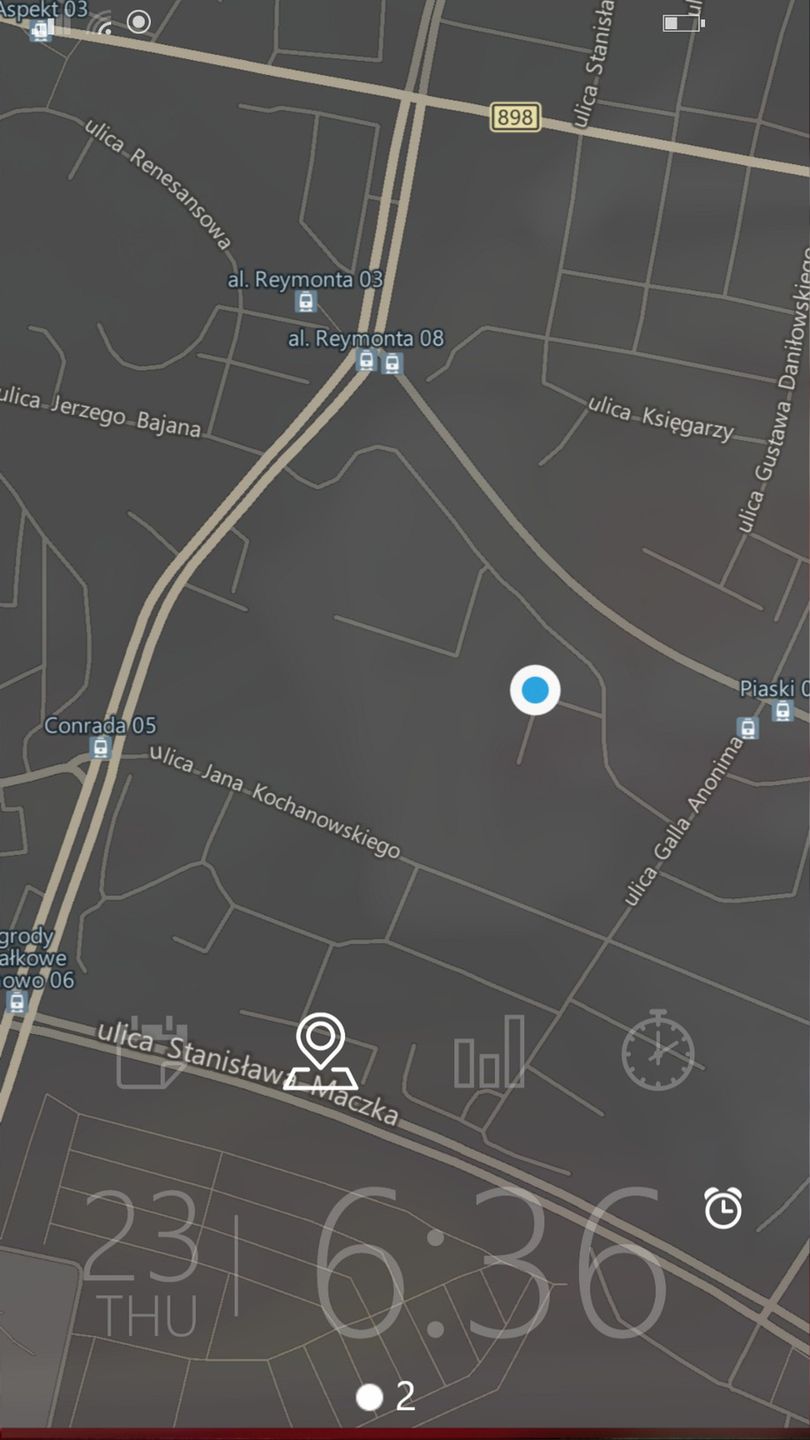
Task: Switch to the stopwatch icon
Action: point(658,1050)
